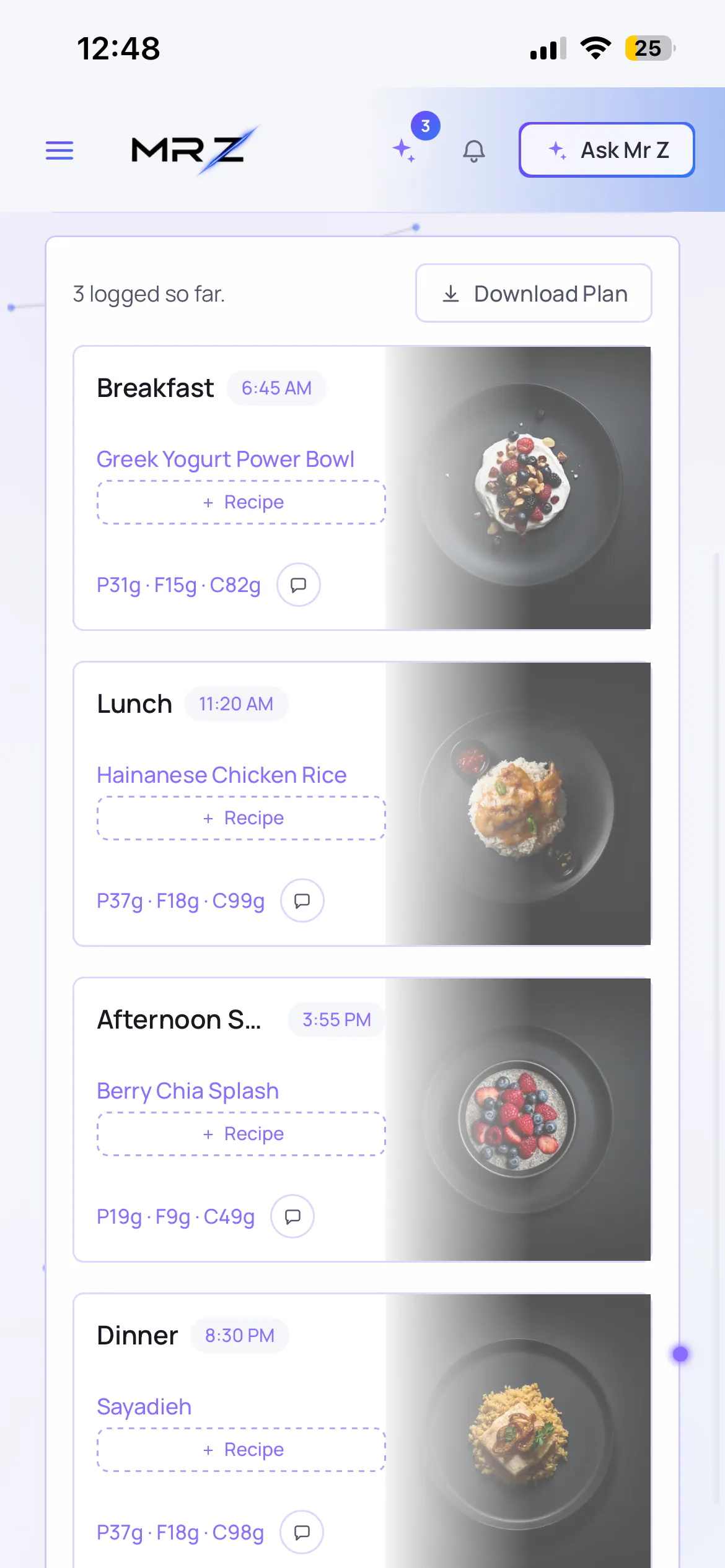Screen dimensions: 725x1568
Task: Open comment icon on Afternoon Snack card
Action: [292, 1216]
